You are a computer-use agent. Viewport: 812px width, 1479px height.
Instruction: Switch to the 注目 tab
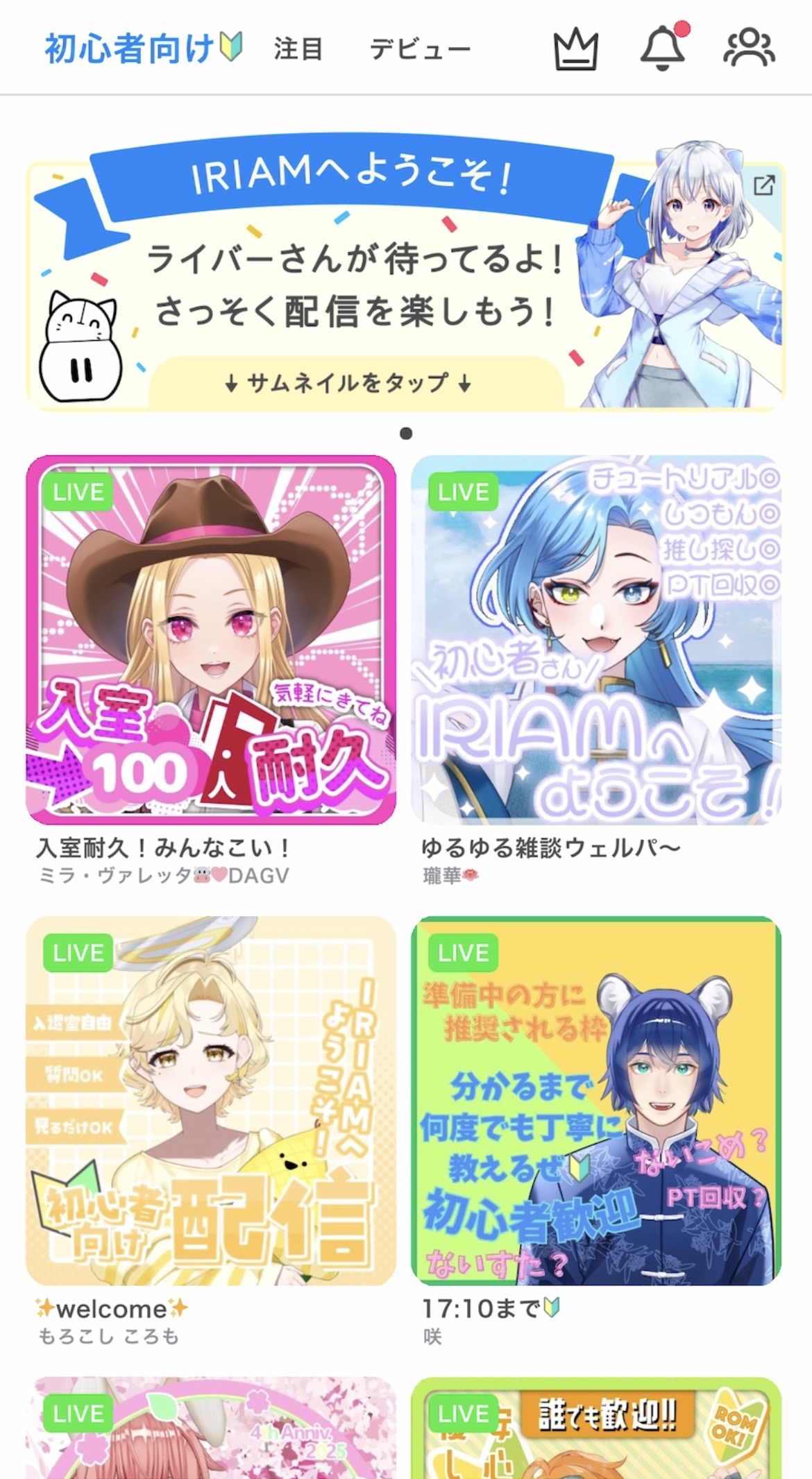tap(298, 49)
